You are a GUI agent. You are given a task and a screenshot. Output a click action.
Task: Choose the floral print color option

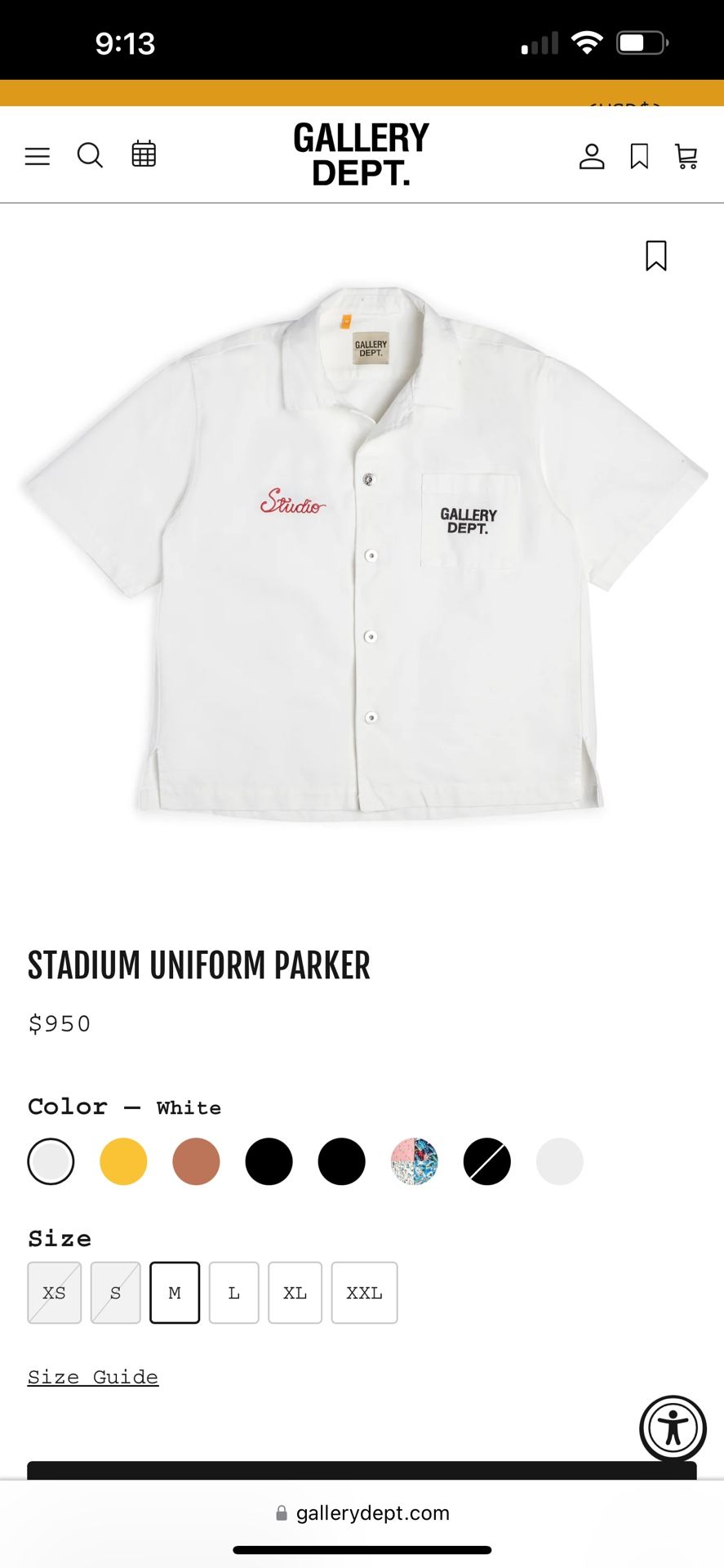[414, 1160]
